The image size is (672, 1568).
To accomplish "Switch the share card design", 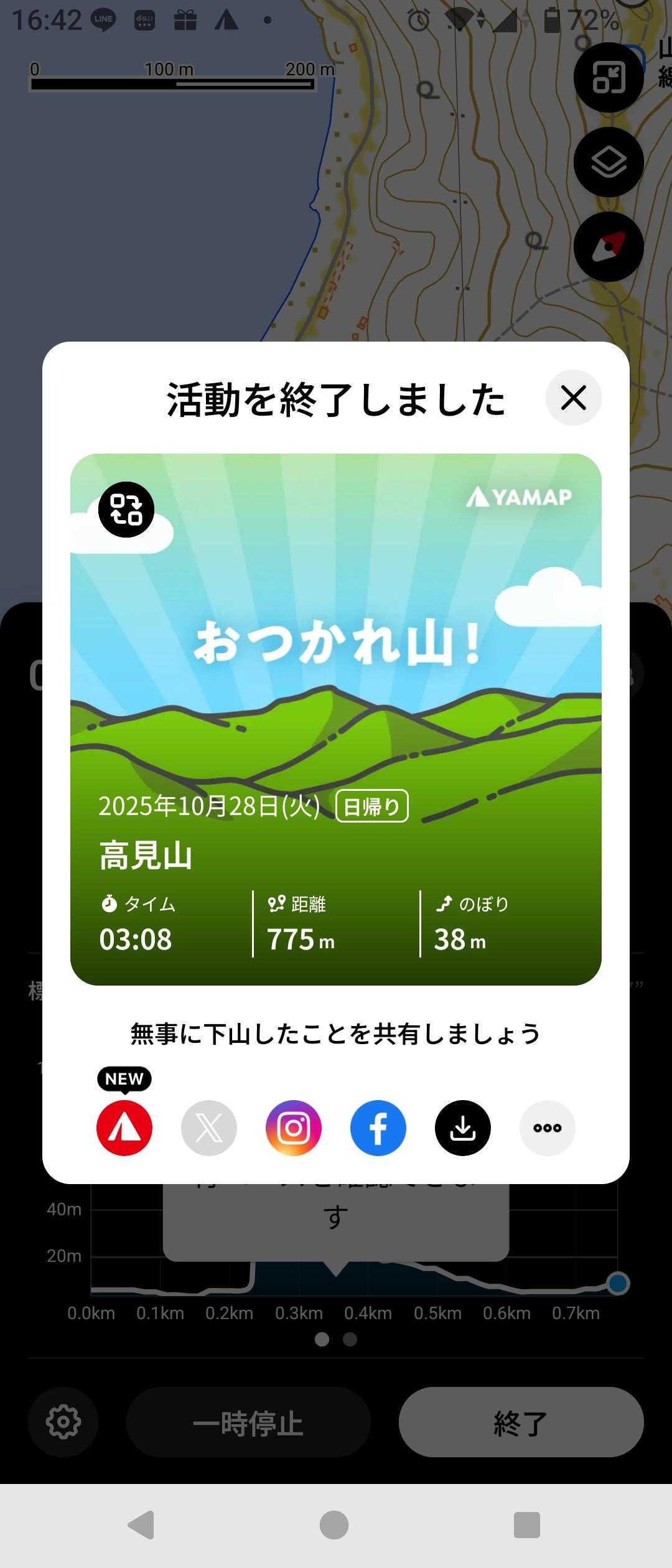I will coord(126,510).
